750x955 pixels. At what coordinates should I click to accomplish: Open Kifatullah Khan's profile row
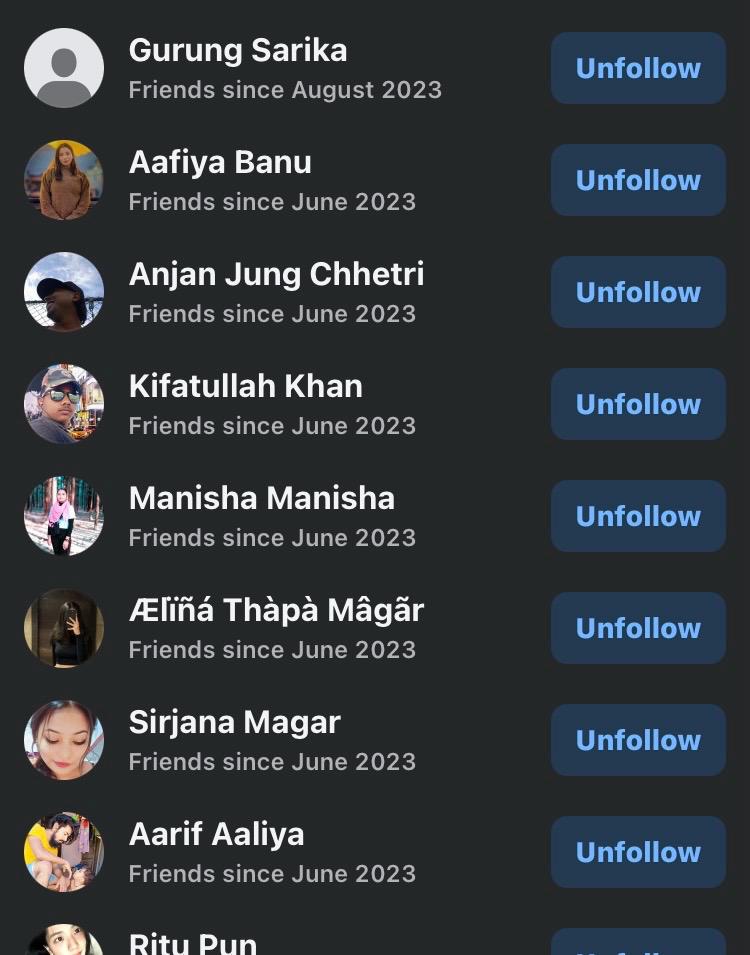point(245,387)
